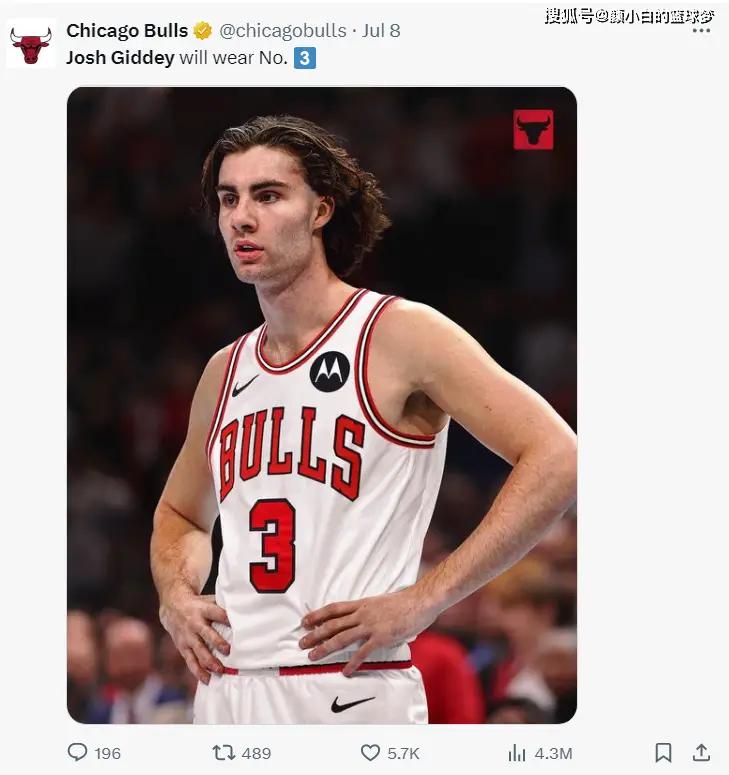Reply to the Chicago Bulls post
729x775 pixels.
tap(78, 752)
